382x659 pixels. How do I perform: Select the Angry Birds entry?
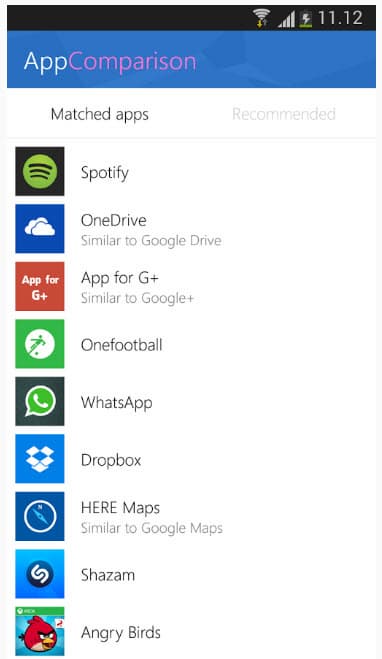point(191,631)
